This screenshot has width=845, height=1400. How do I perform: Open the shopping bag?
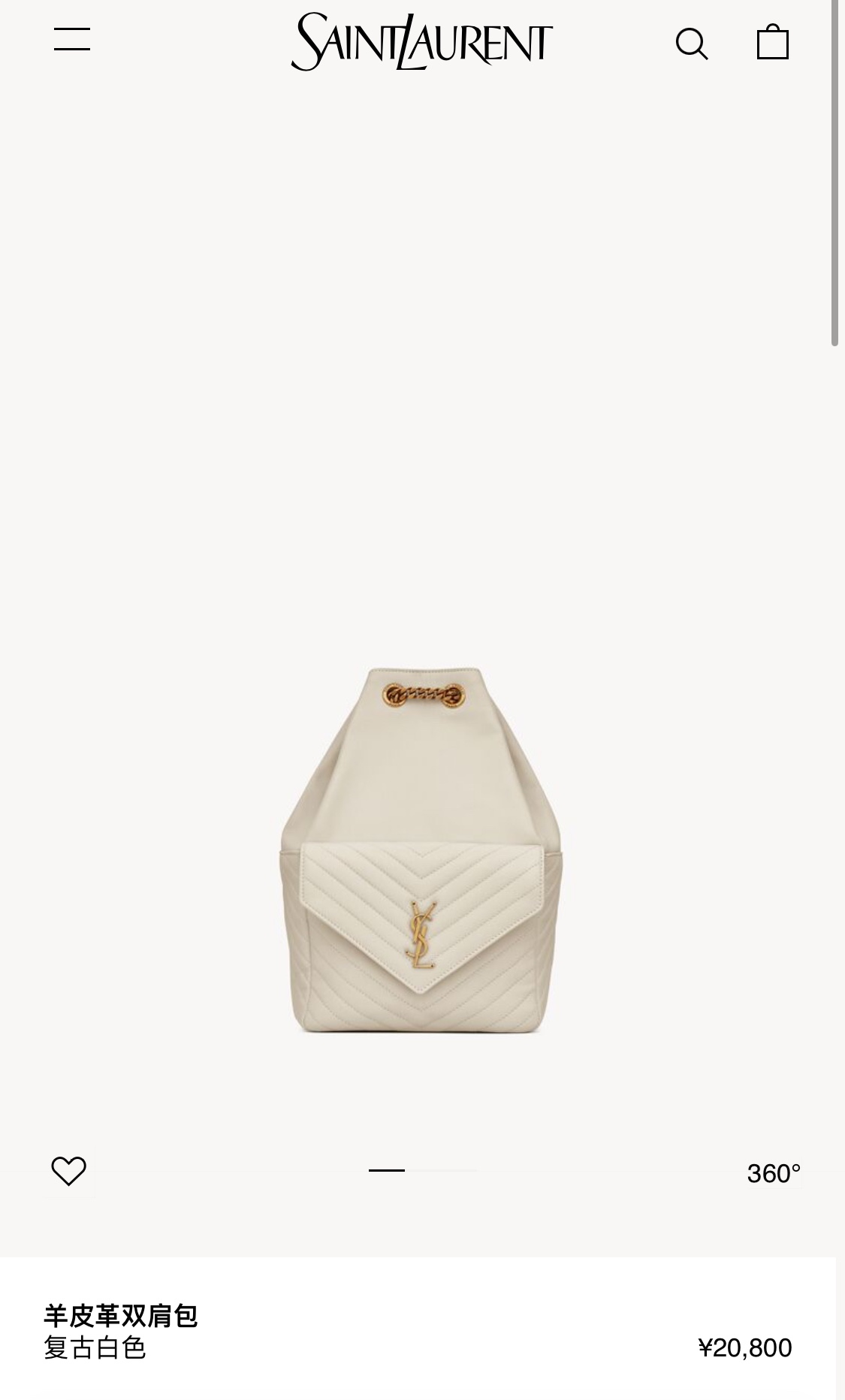[x=772, y=42]
